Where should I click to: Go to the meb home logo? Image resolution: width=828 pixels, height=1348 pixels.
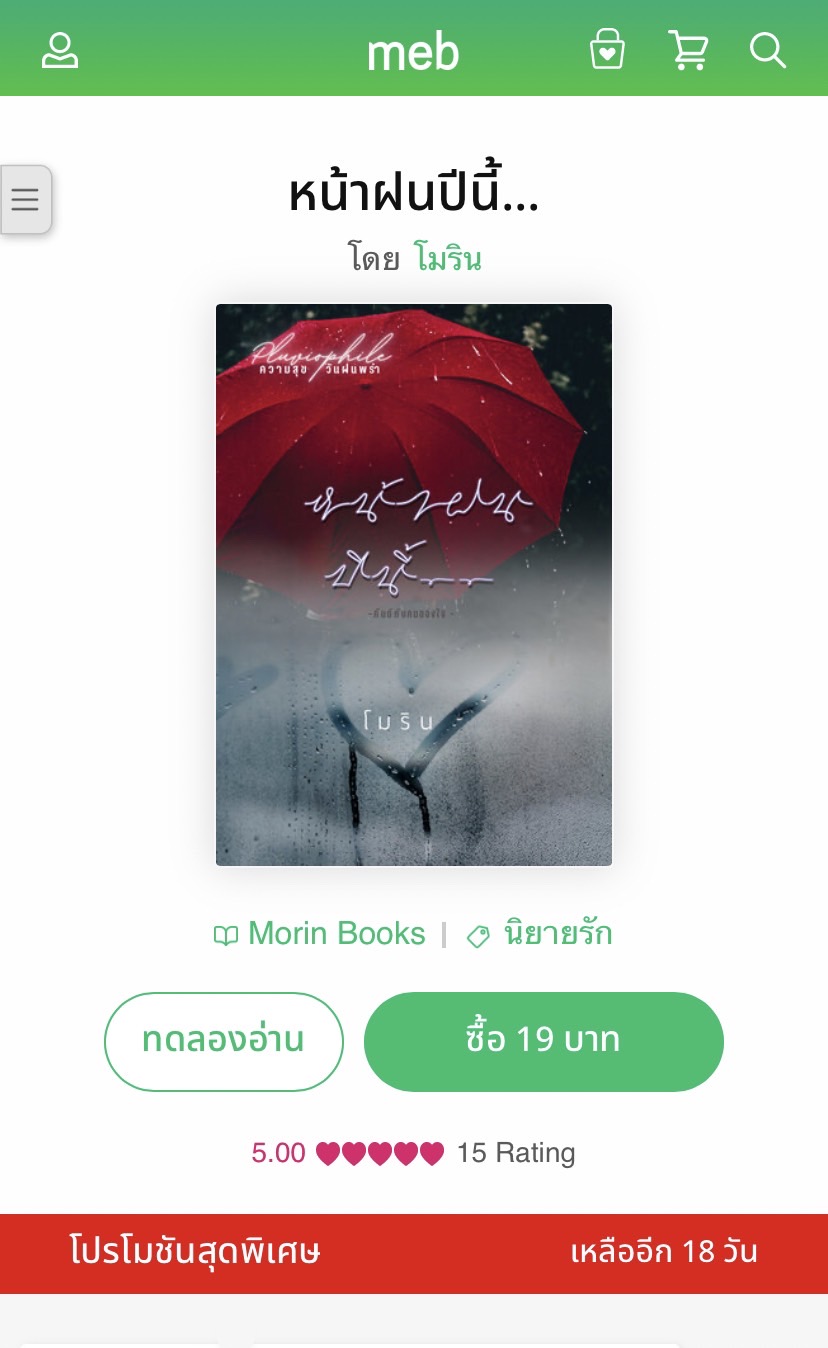413,52
